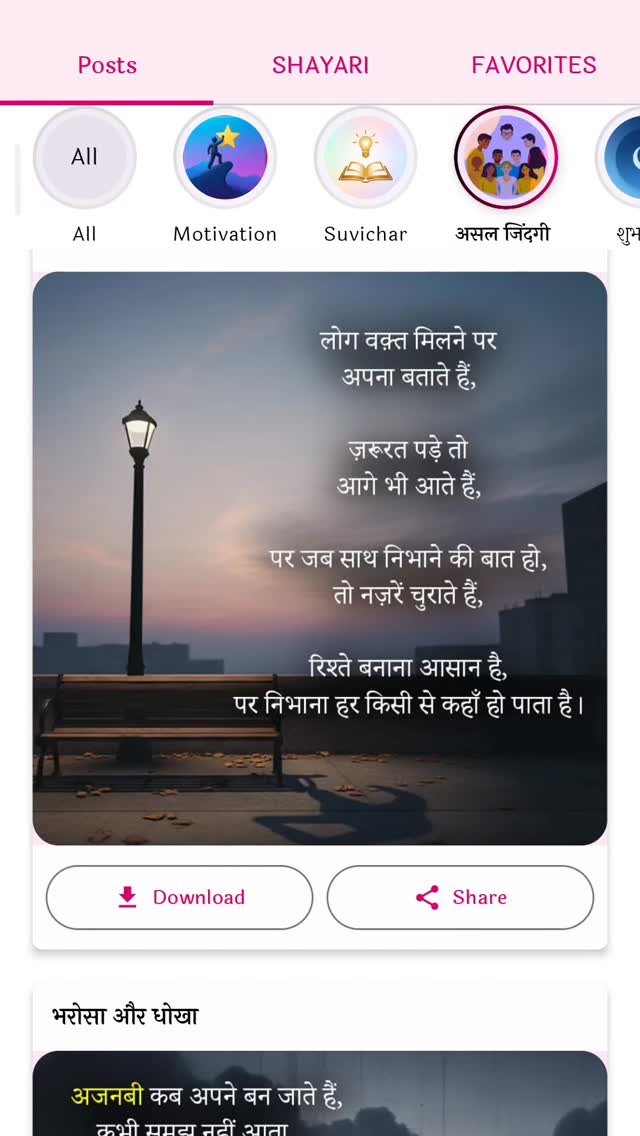The image size is (640, 1136).
Task: Select the असल जिंदगी category
Action: coord(505,158)
